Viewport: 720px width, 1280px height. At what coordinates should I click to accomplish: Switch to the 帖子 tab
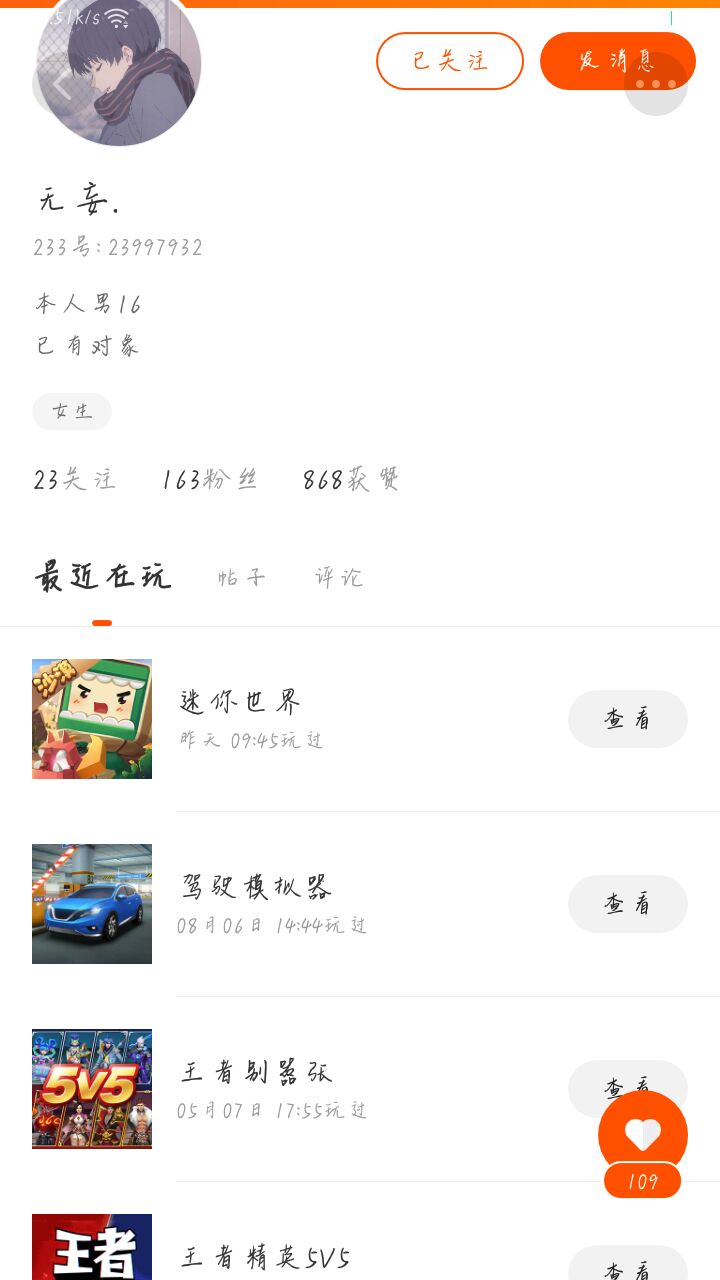pyautogui.click(x=242, y=577)
